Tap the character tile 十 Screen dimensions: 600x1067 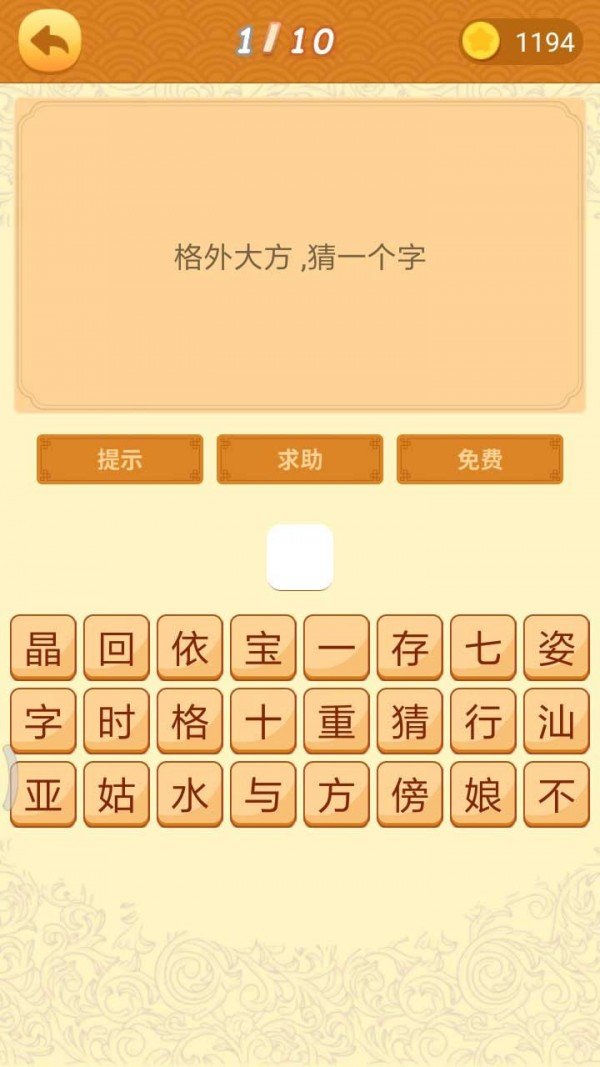point(263,721)
